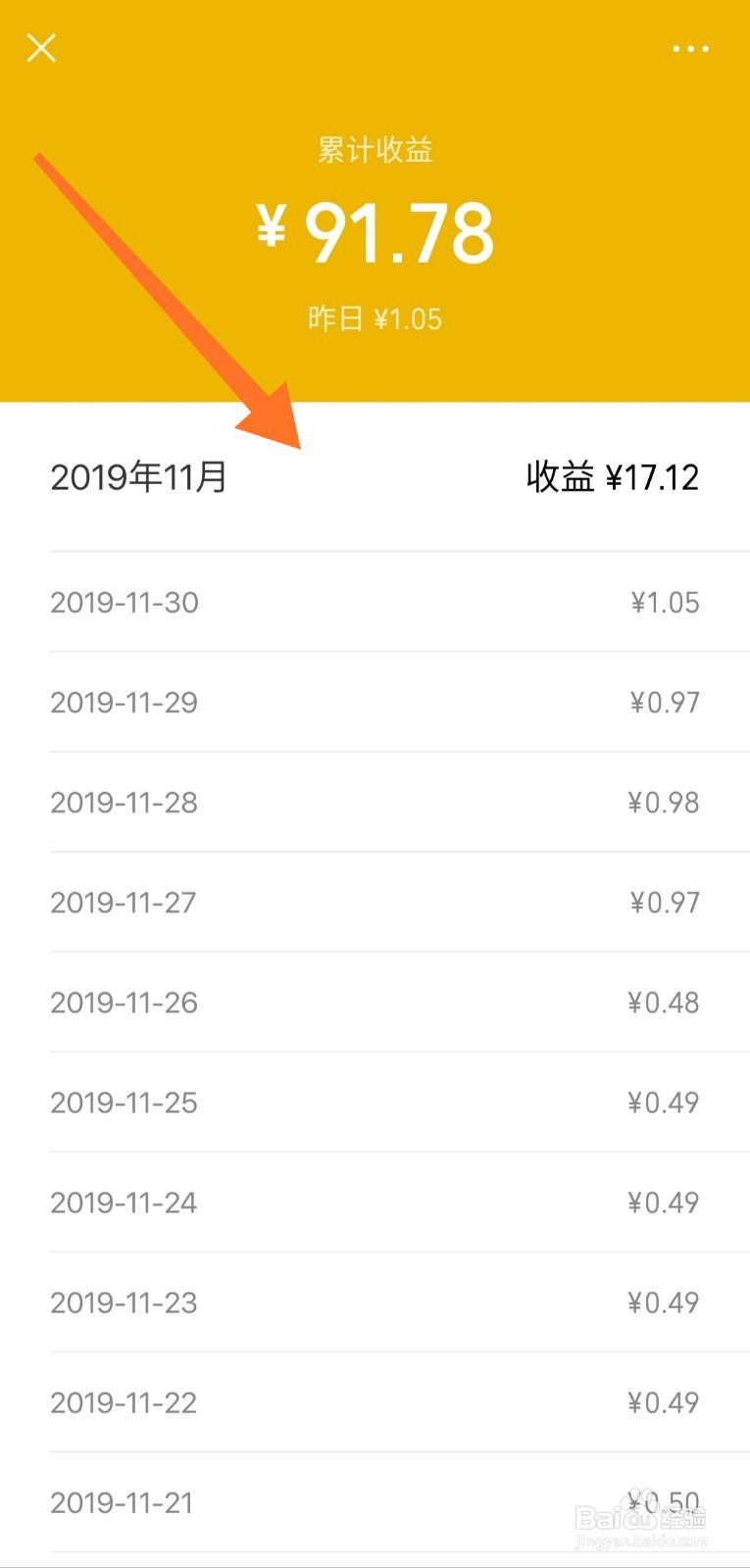
Task: Open the three-dot overflow menu
Action: click(690, 48)
